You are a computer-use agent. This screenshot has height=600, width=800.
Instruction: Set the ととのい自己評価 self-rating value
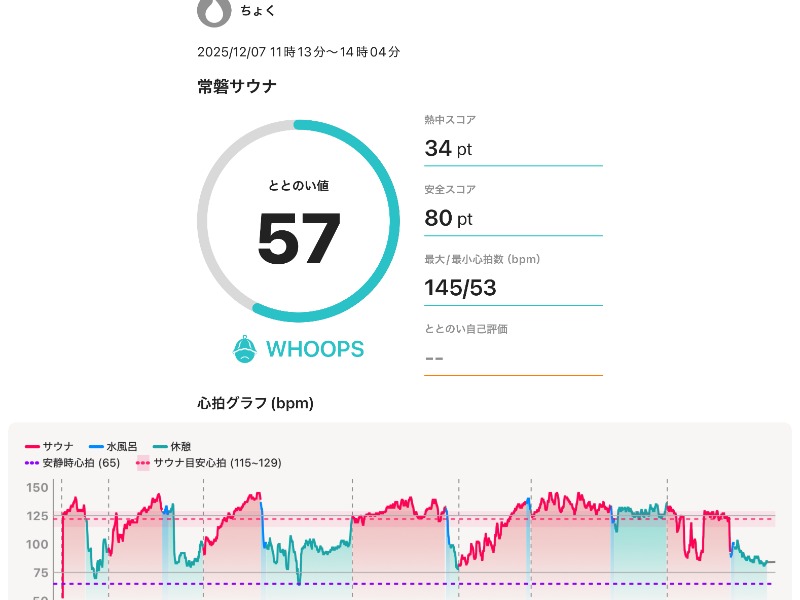point(512,357)
